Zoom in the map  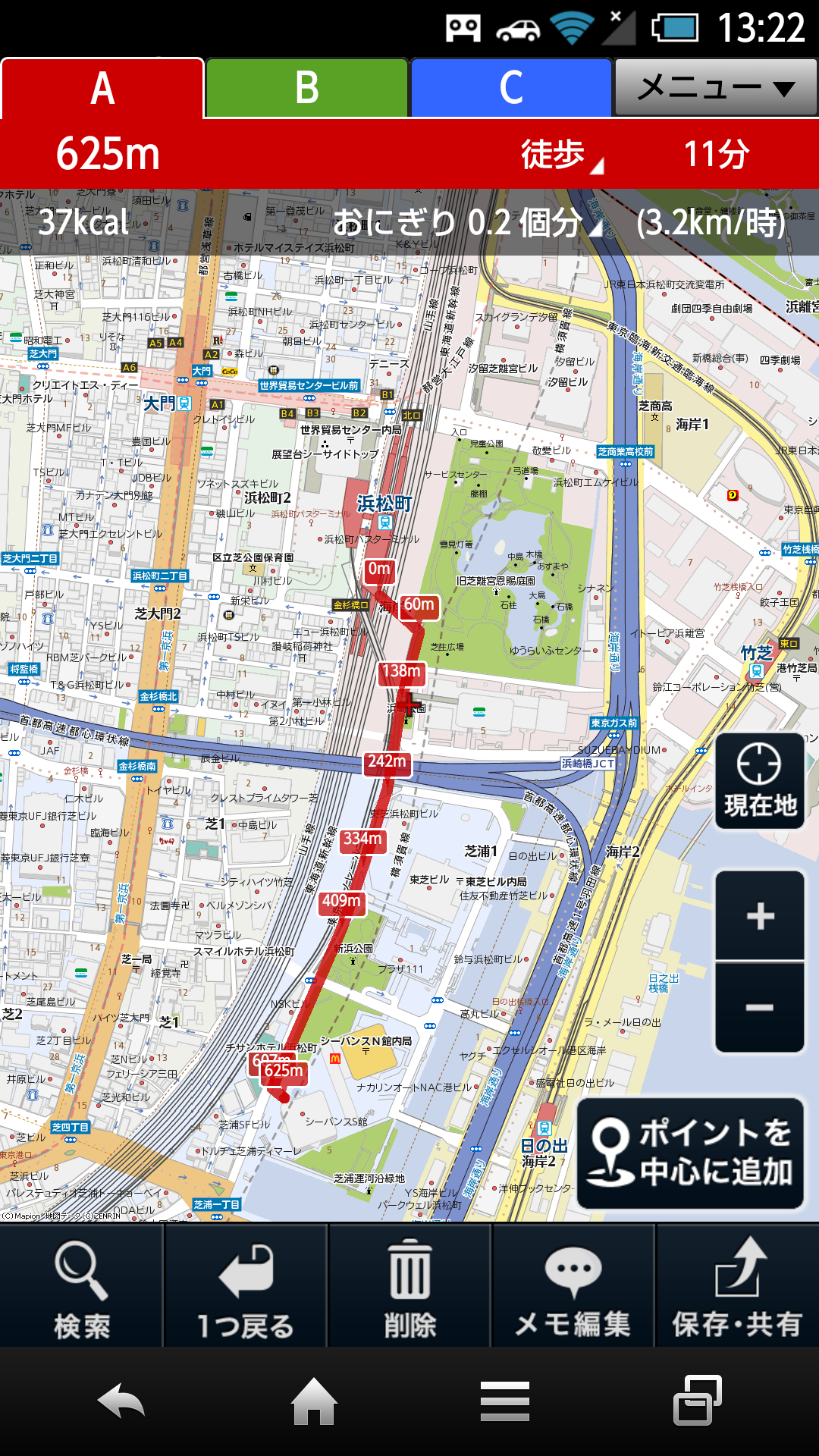[x=760, y=916]
